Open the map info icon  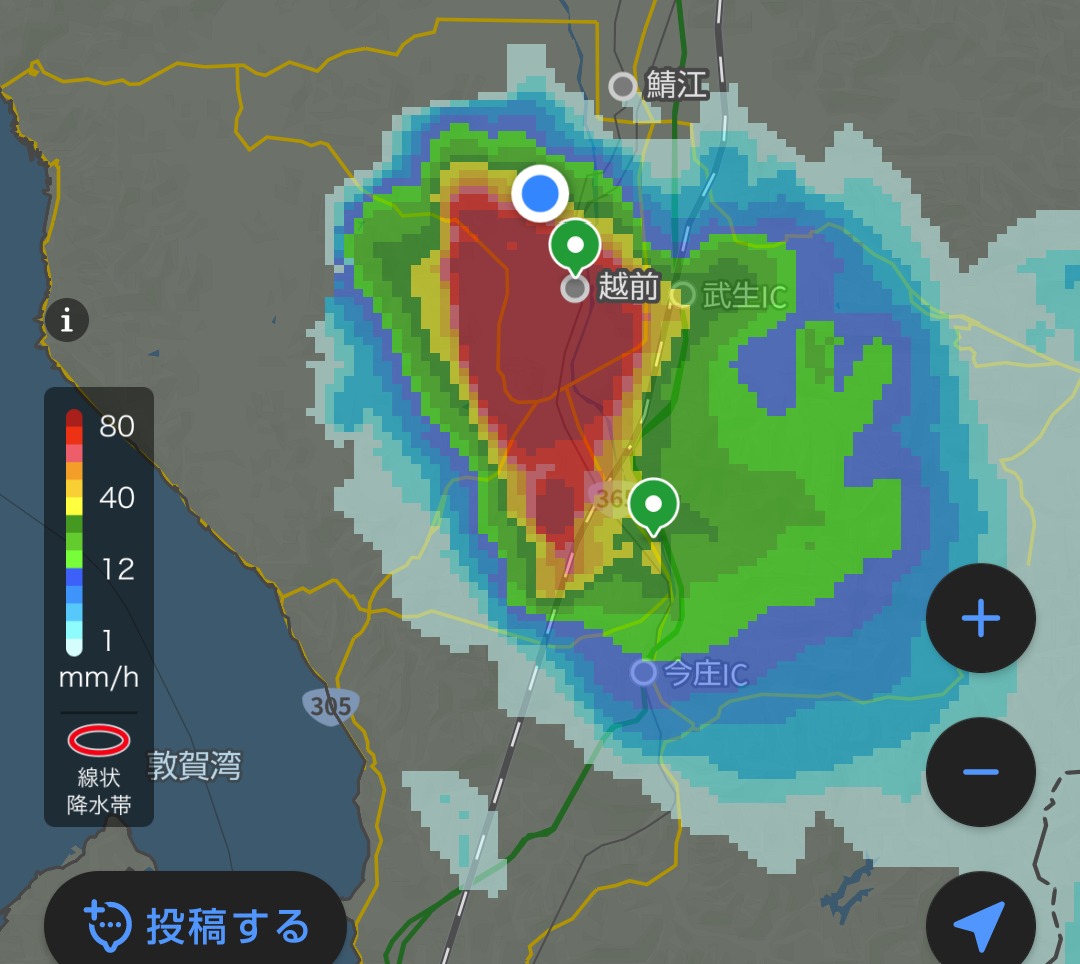click(67, 321)
